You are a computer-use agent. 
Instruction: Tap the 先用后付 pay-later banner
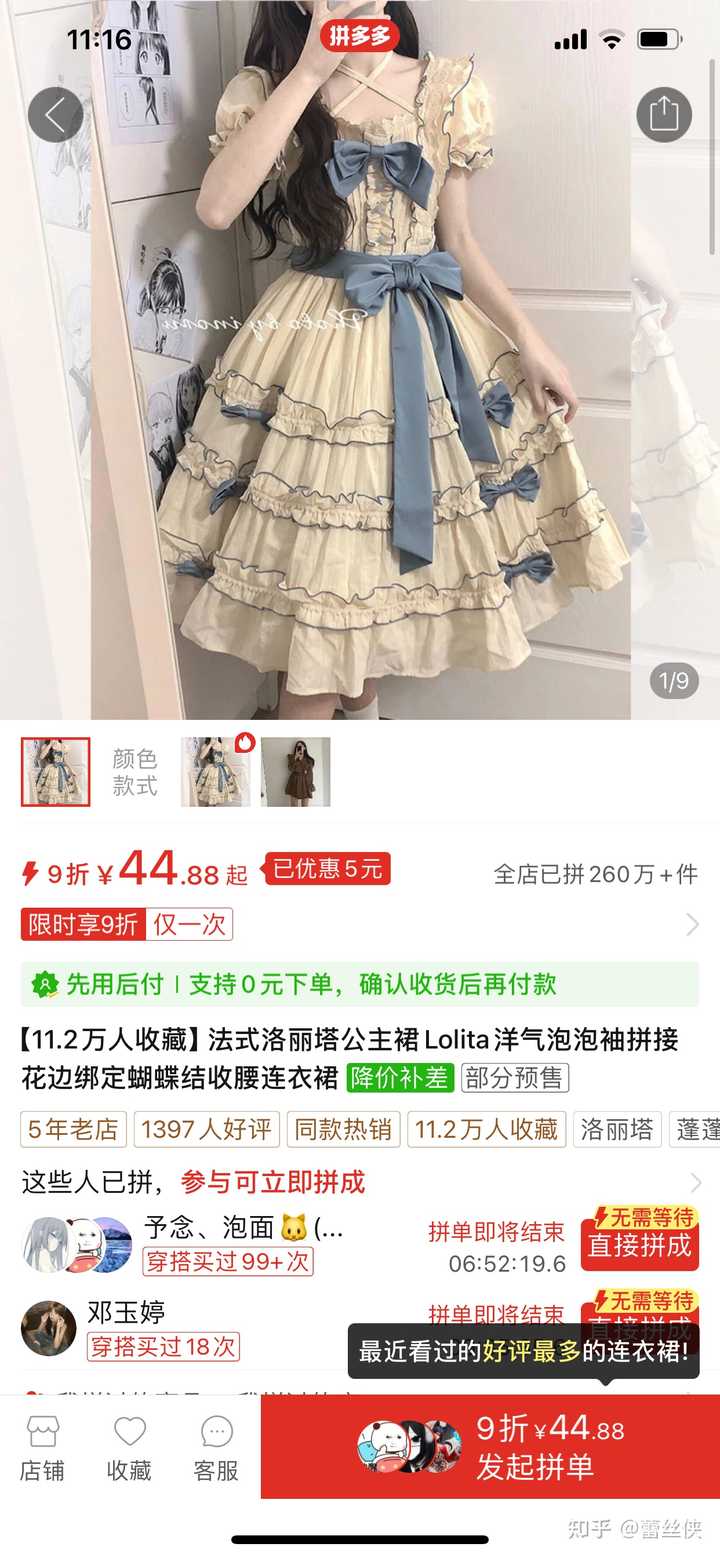tap(360, 984)
